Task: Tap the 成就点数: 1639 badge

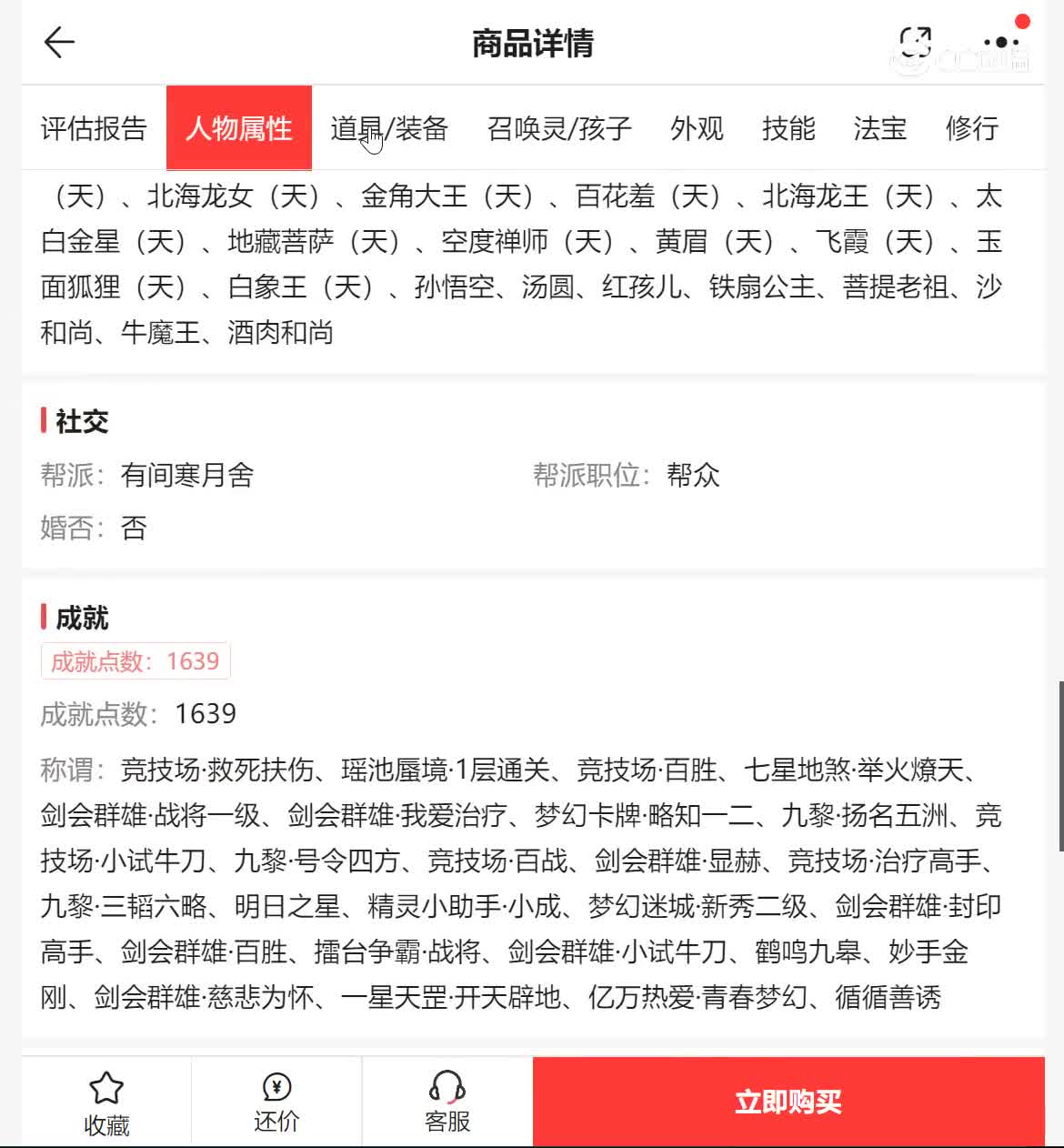Action: click(135, 660)
